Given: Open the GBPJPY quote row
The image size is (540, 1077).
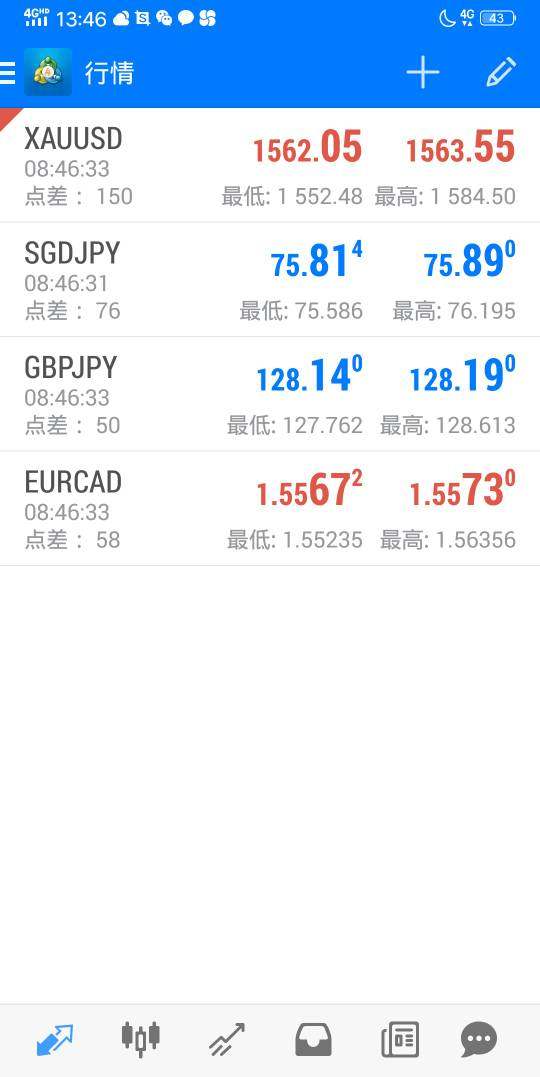Looking at the screenshot, I should (270, 395).
